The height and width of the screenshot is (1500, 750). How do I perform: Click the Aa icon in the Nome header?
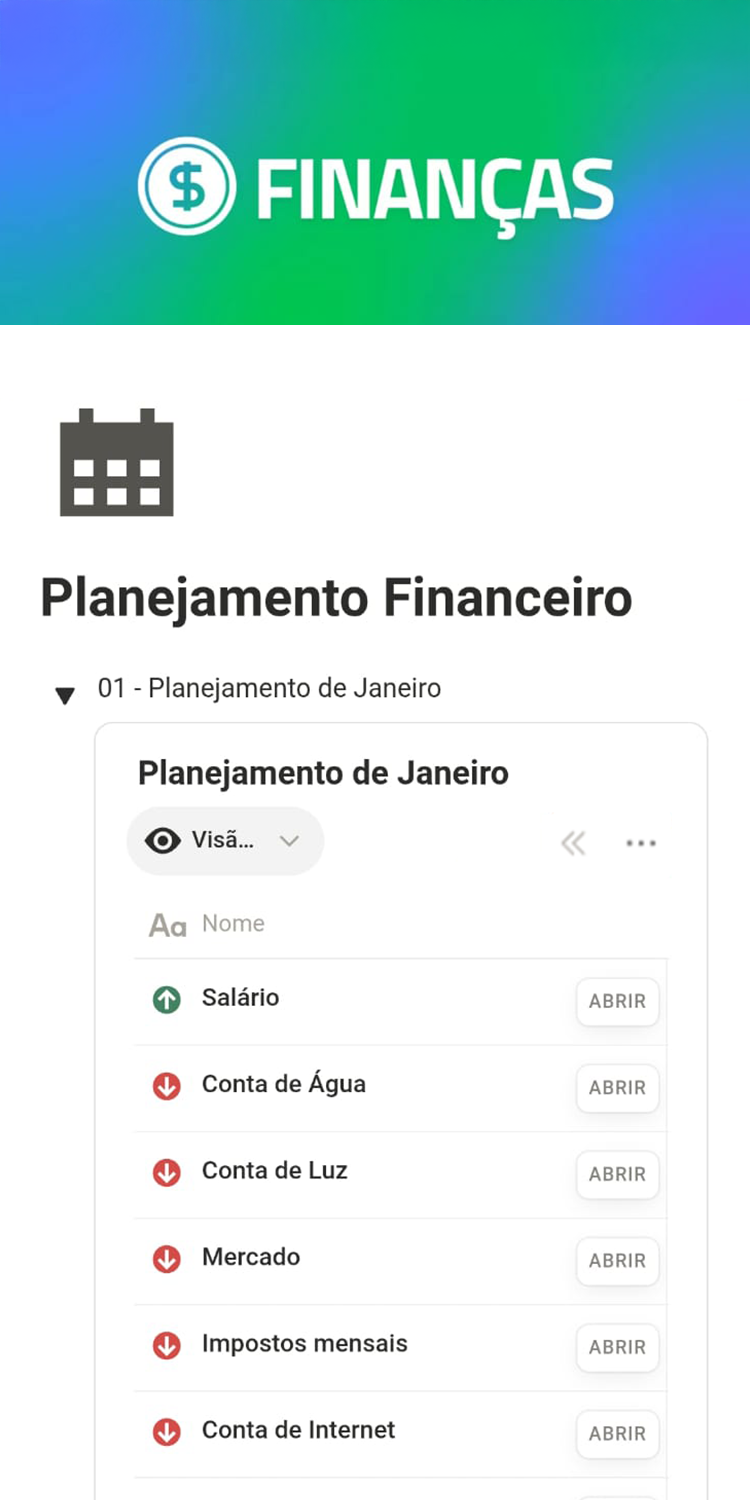click(166, 924)
